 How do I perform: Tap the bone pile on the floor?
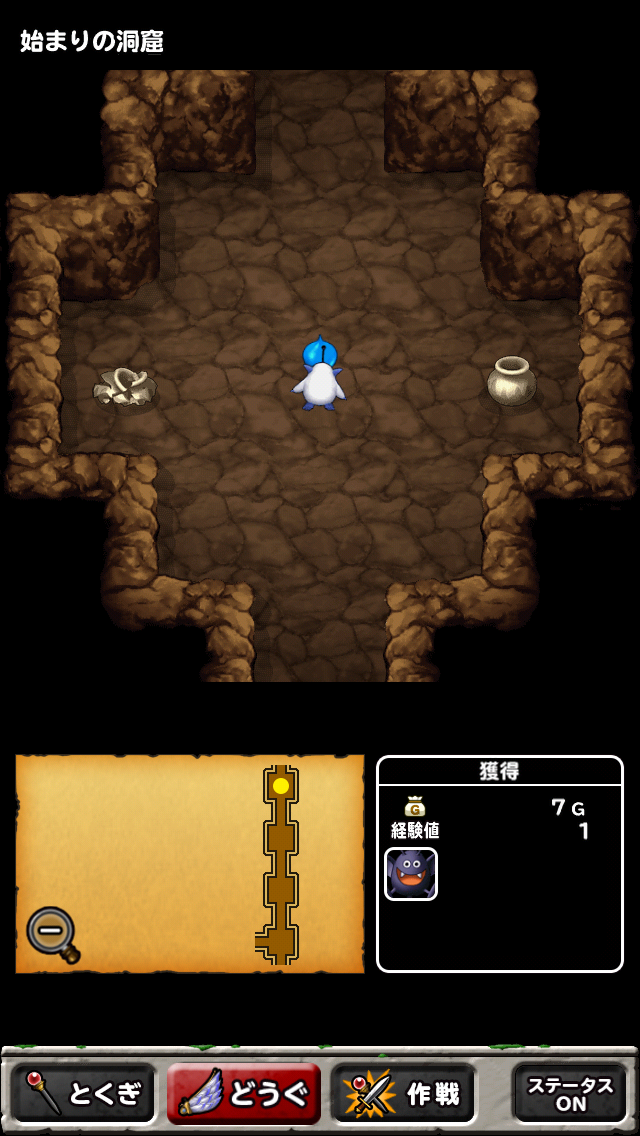(x=125, y=387)
